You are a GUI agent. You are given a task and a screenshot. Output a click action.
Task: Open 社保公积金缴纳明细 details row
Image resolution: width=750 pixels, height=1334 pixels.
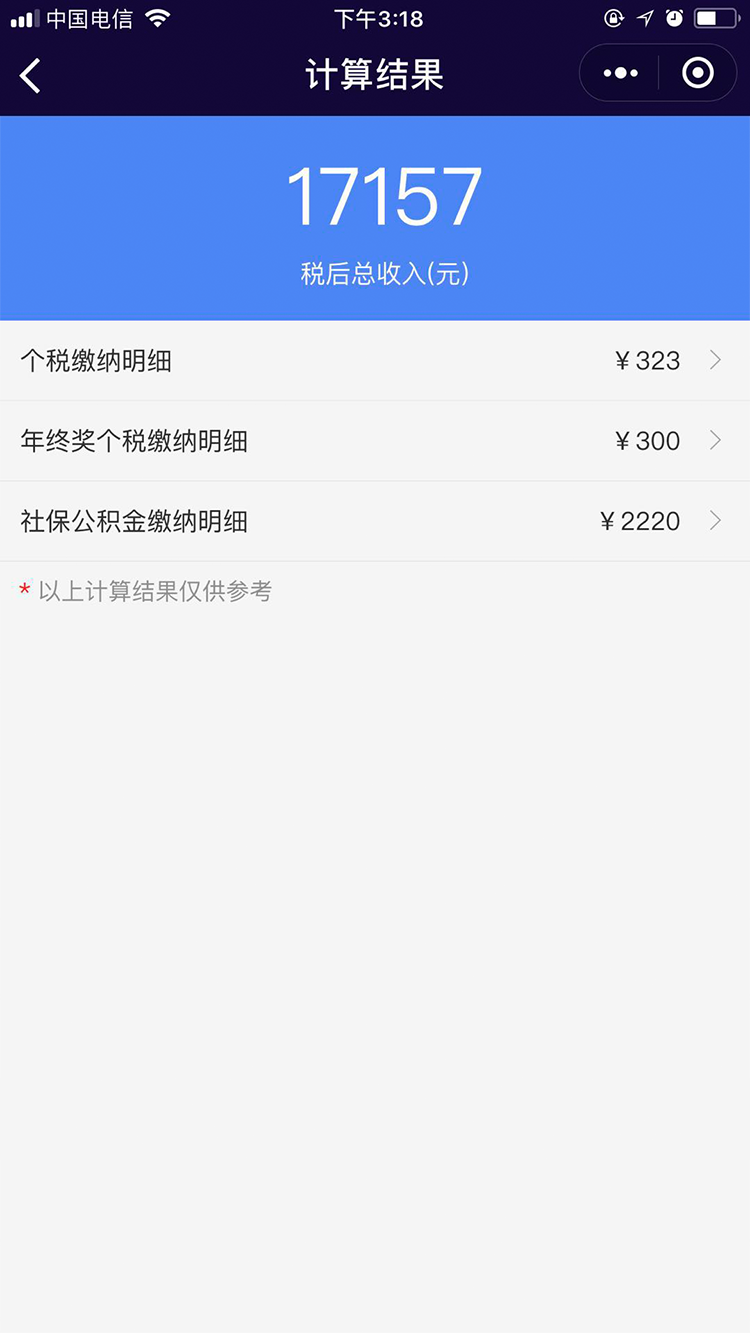tap(375, 521)
